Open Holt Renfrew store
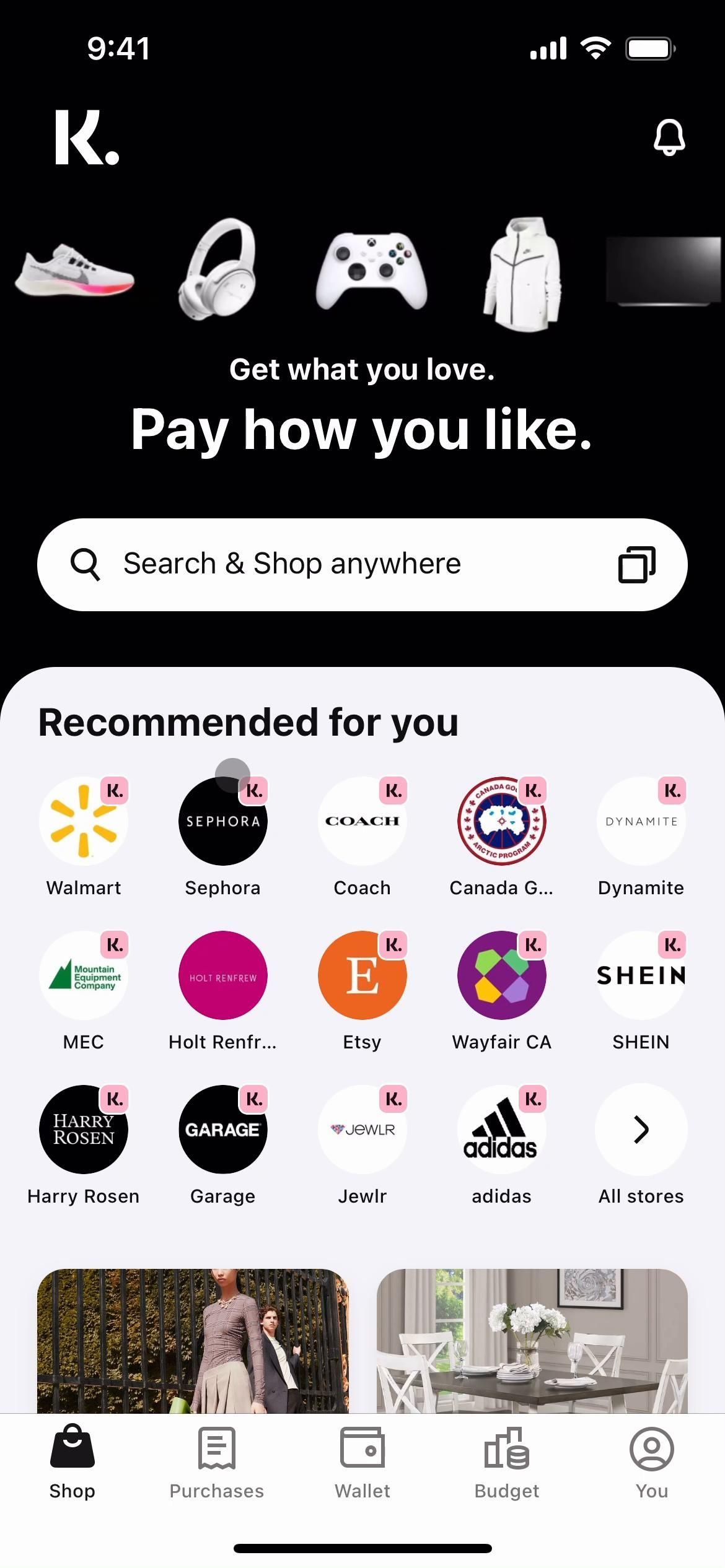 click(222, 975)
